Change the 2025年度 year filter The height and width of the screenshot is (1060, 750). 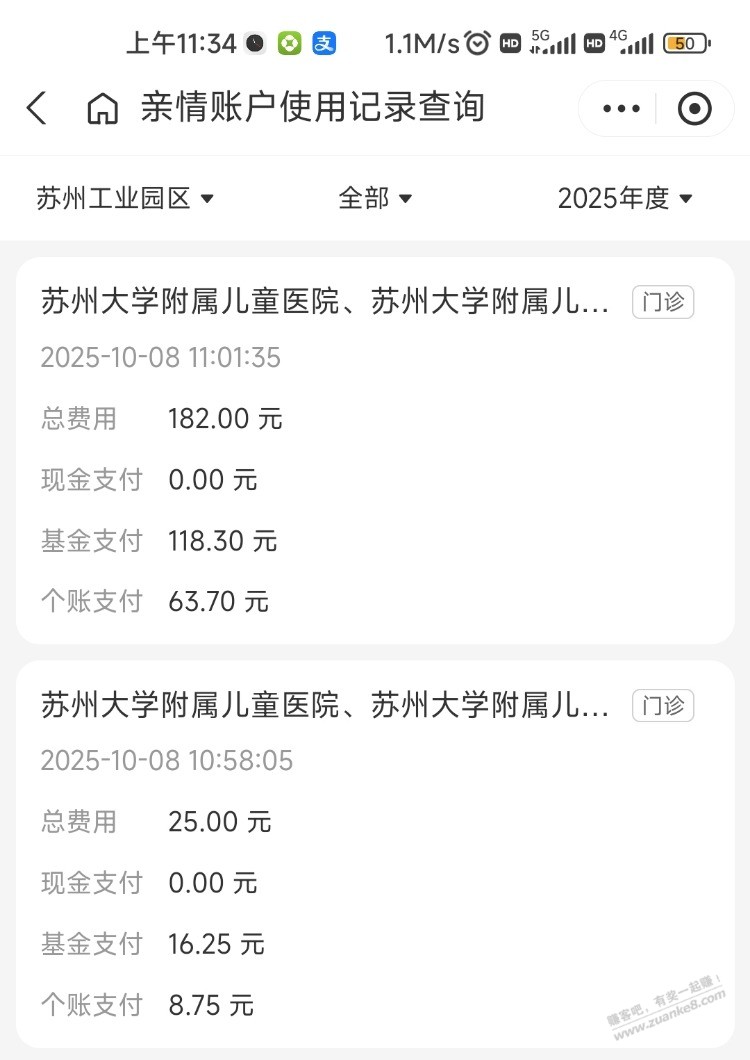click(x=625, y=198)
